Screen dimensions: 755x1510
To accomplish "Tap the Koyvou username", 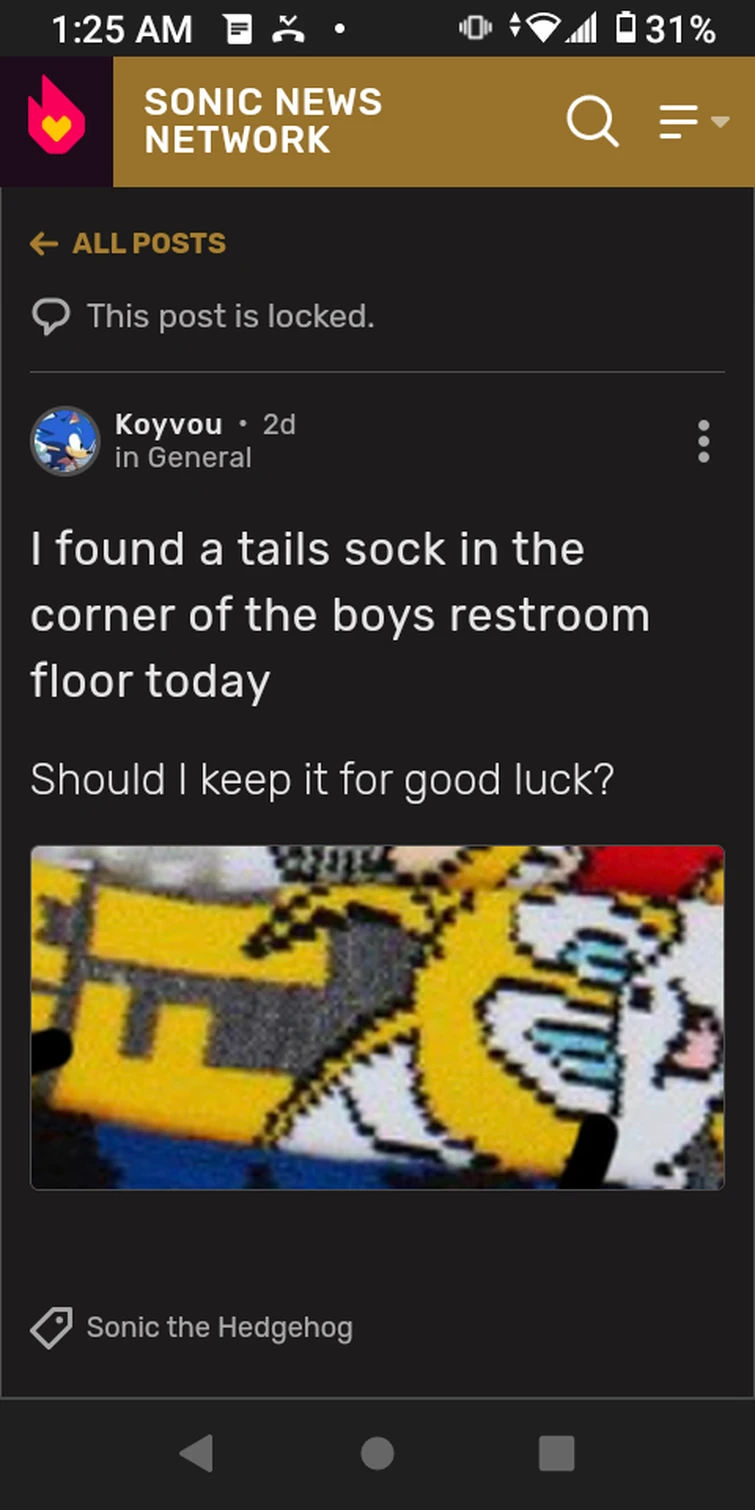I will coord(168,424).
